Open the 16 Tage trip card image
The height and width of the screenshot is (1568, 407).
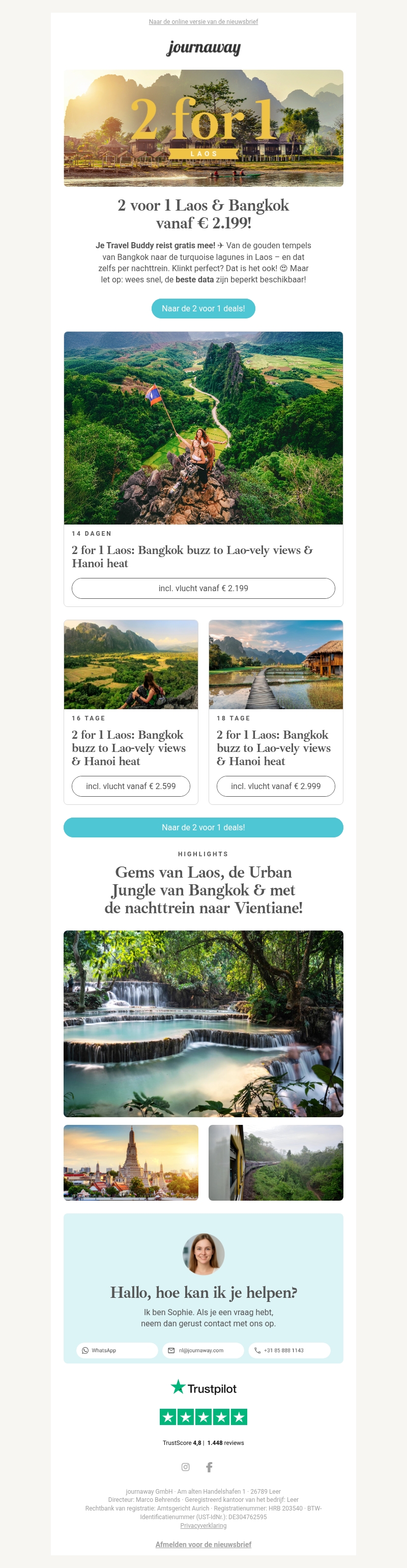131,664
